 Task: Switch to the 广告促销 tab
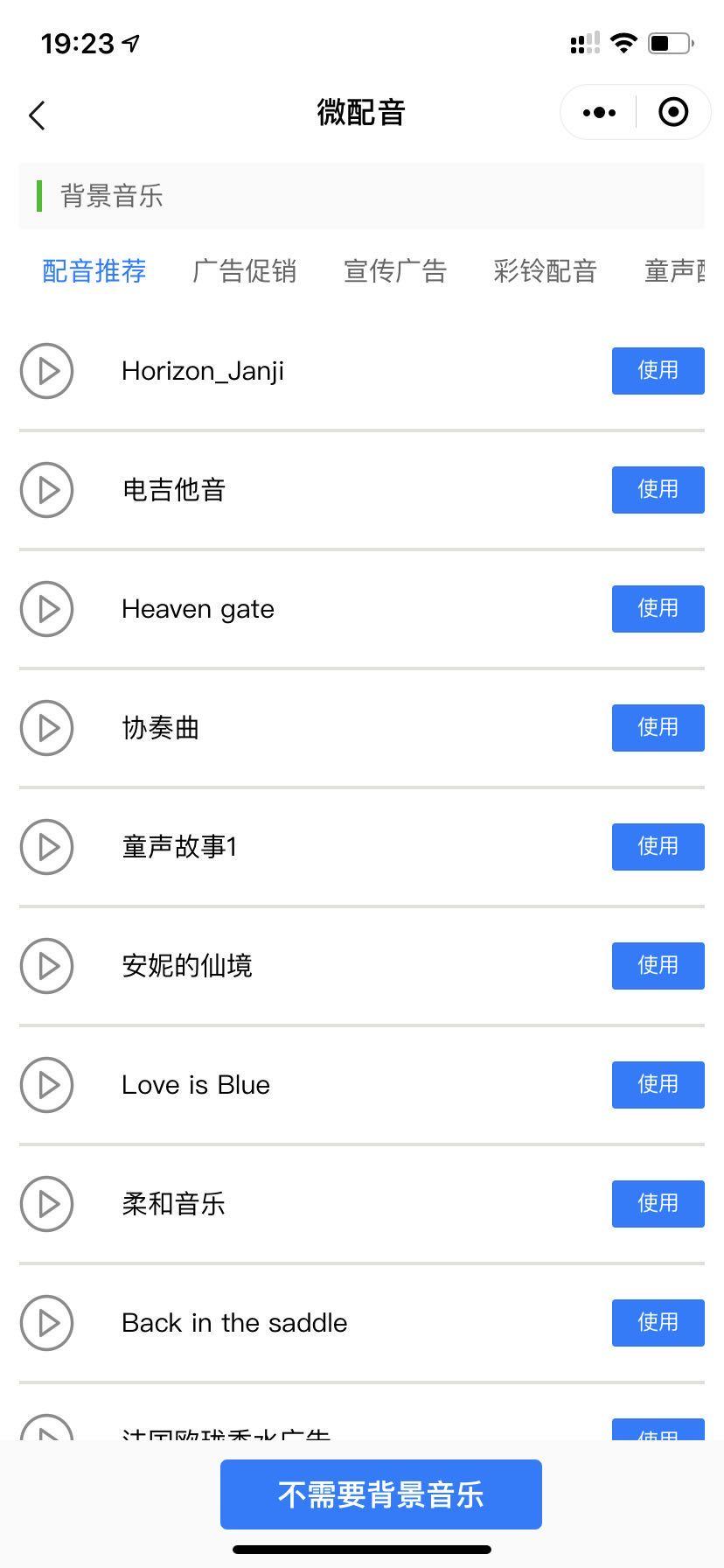click(x=244, y=271)
